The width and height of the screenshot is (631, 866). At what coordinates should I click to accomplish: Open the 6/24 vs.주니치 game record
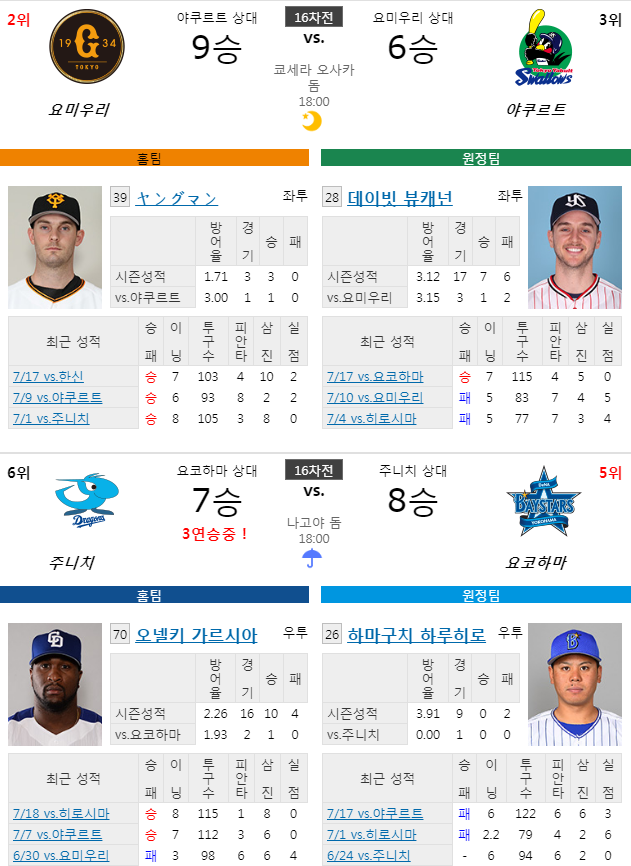click(x=369, y=855)
